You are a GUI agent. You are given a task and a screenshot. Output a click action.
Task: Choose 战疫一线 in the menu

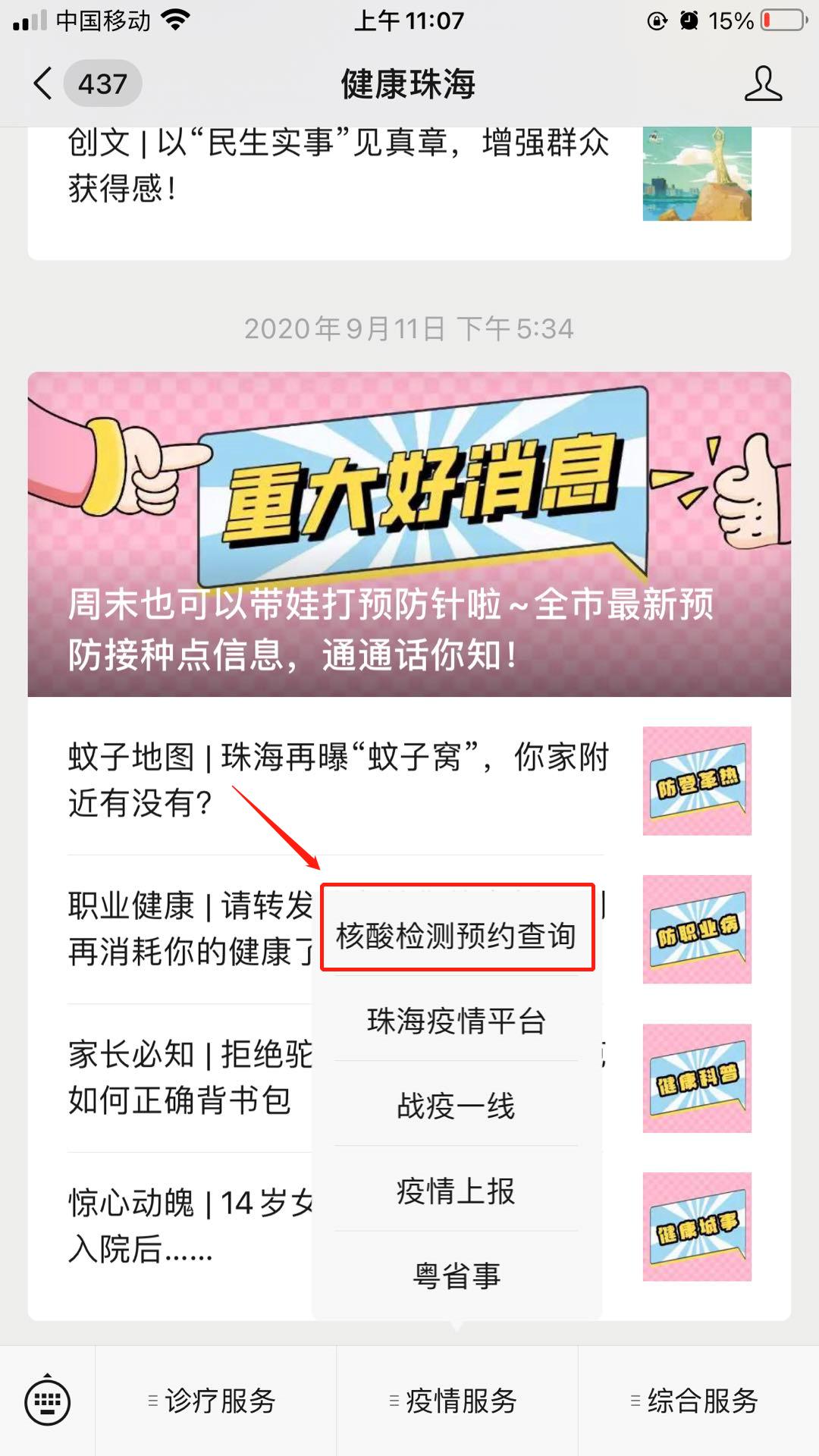pyautogui.click(x=457, y=1106)
